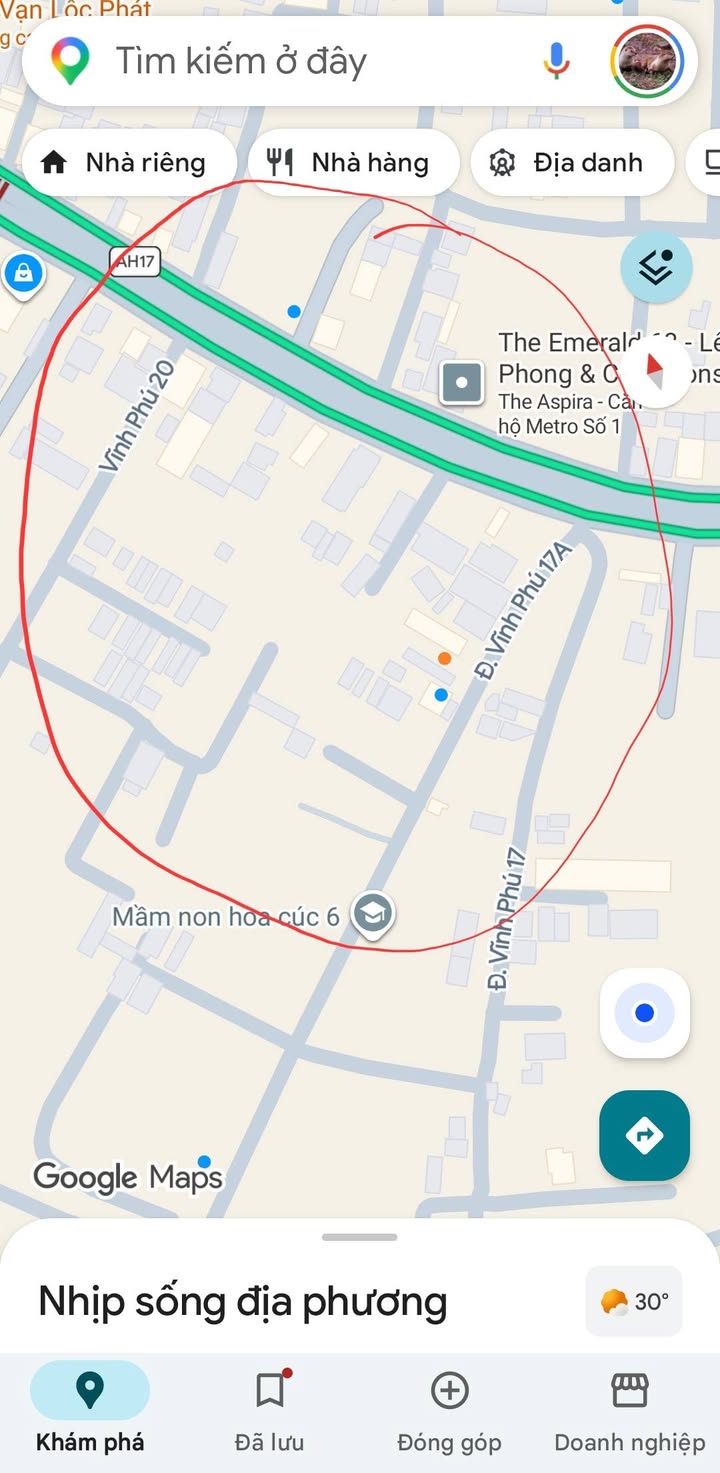Tap the compass to reorient the map
Image resolution: width=720 pixels, height=1473 pixels.
point(655,372)
